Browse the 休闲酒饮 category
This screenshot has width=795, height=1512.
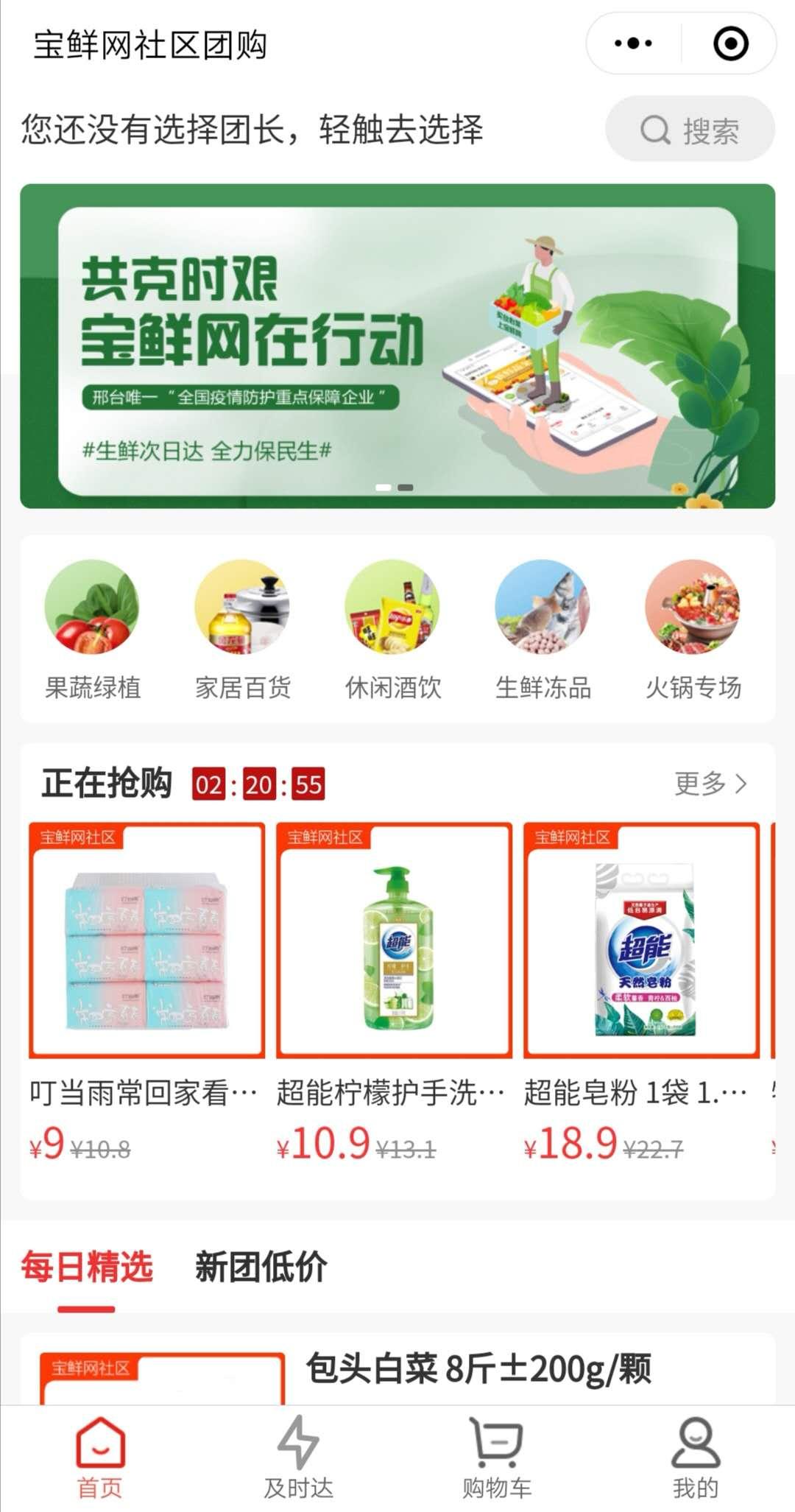393,630
